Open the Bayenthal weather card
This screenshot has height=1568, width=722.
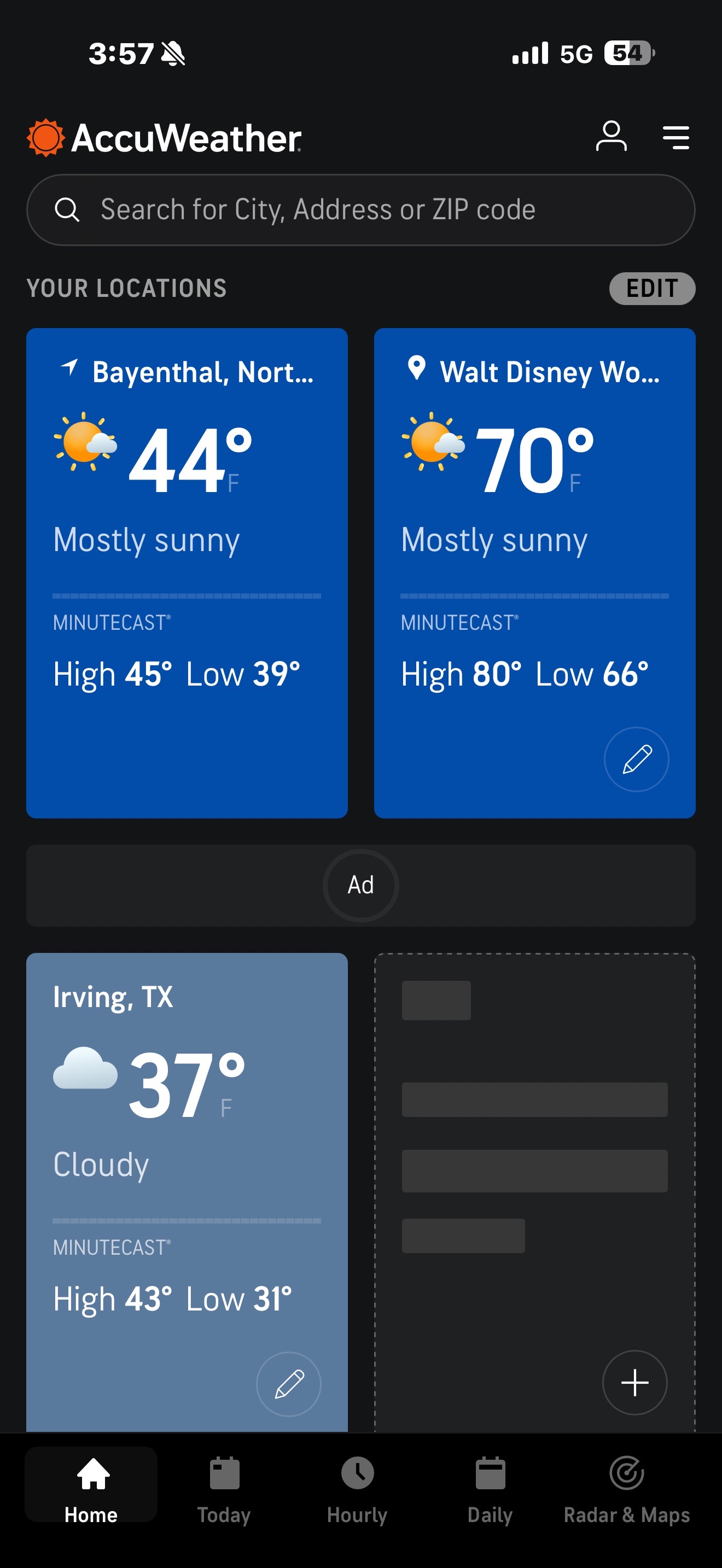(187, 548)
